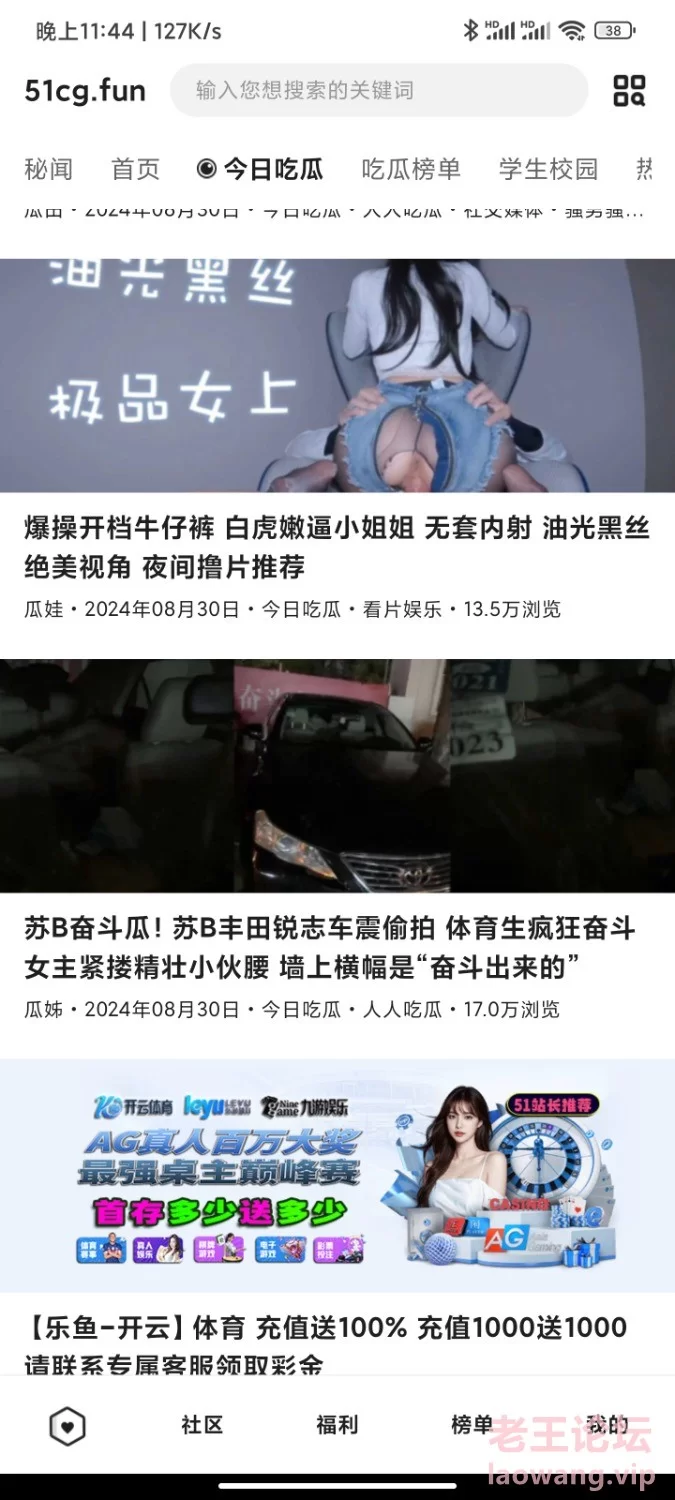
Task: Open the 苏B丰田 article posted by 瓜姊
Action: (337, 840)
